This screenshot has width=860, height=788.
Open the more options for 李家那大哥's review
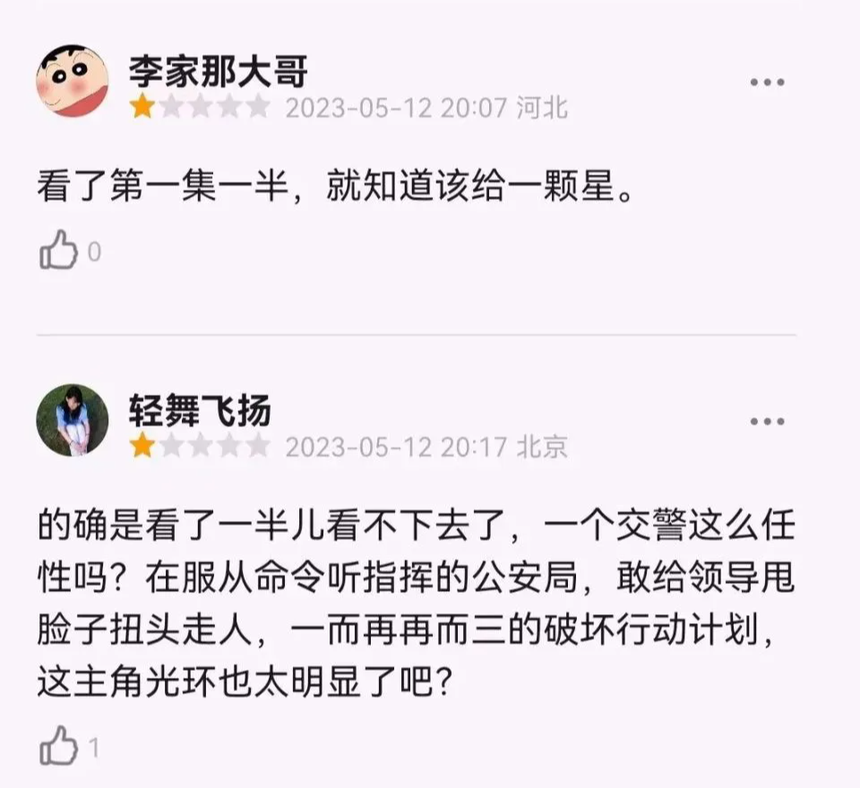coord(767,83)
